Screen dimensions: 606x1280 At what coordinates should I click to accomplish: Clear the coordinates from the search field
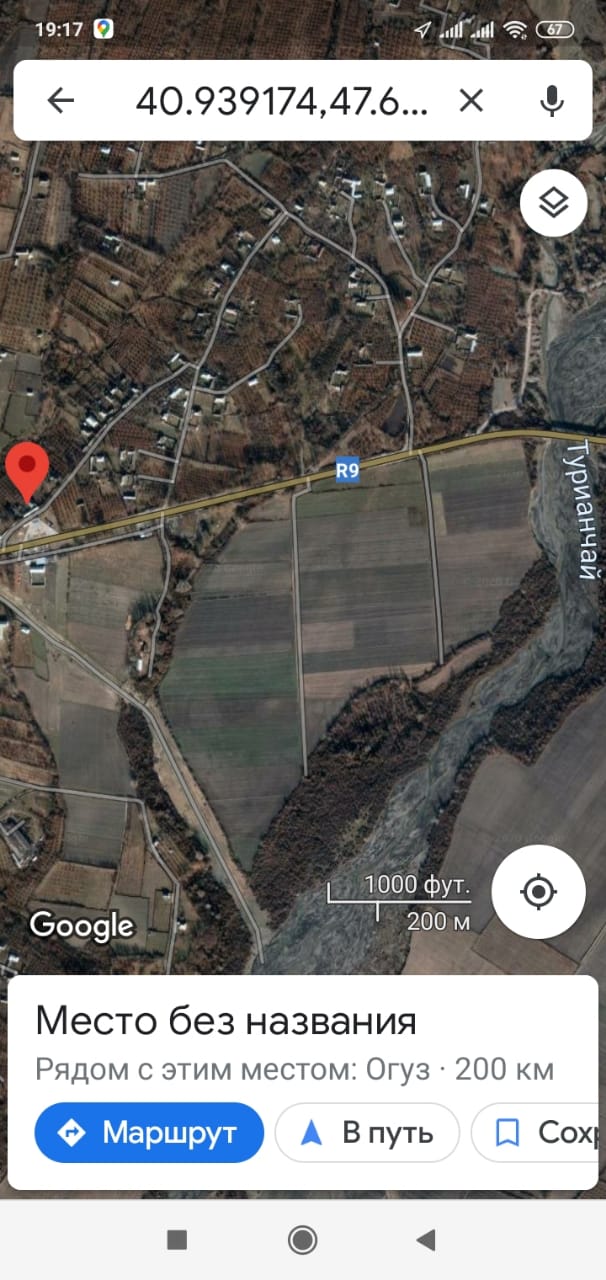coord(471,100)
